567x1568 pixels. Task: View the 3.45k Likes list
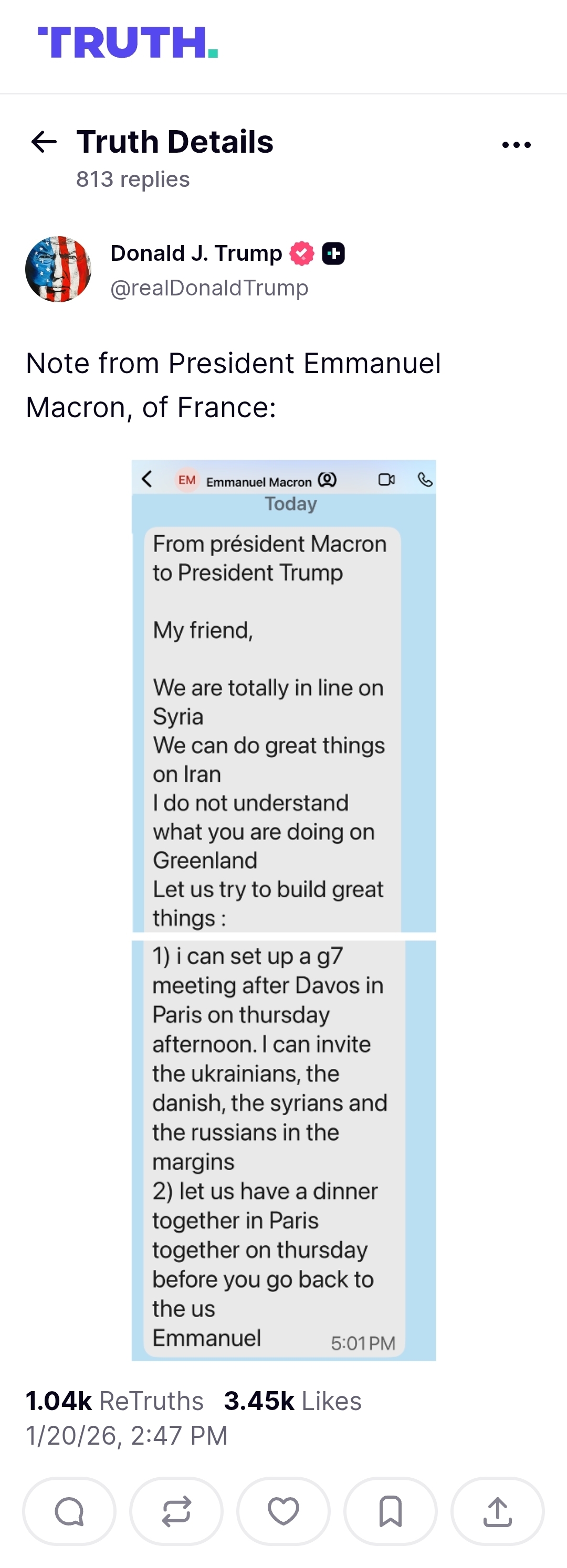[x=293, y=1401]
